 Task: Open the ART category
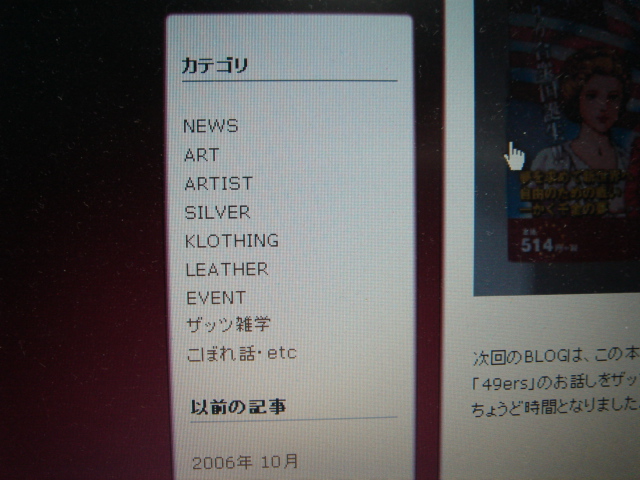click(201, 155)
